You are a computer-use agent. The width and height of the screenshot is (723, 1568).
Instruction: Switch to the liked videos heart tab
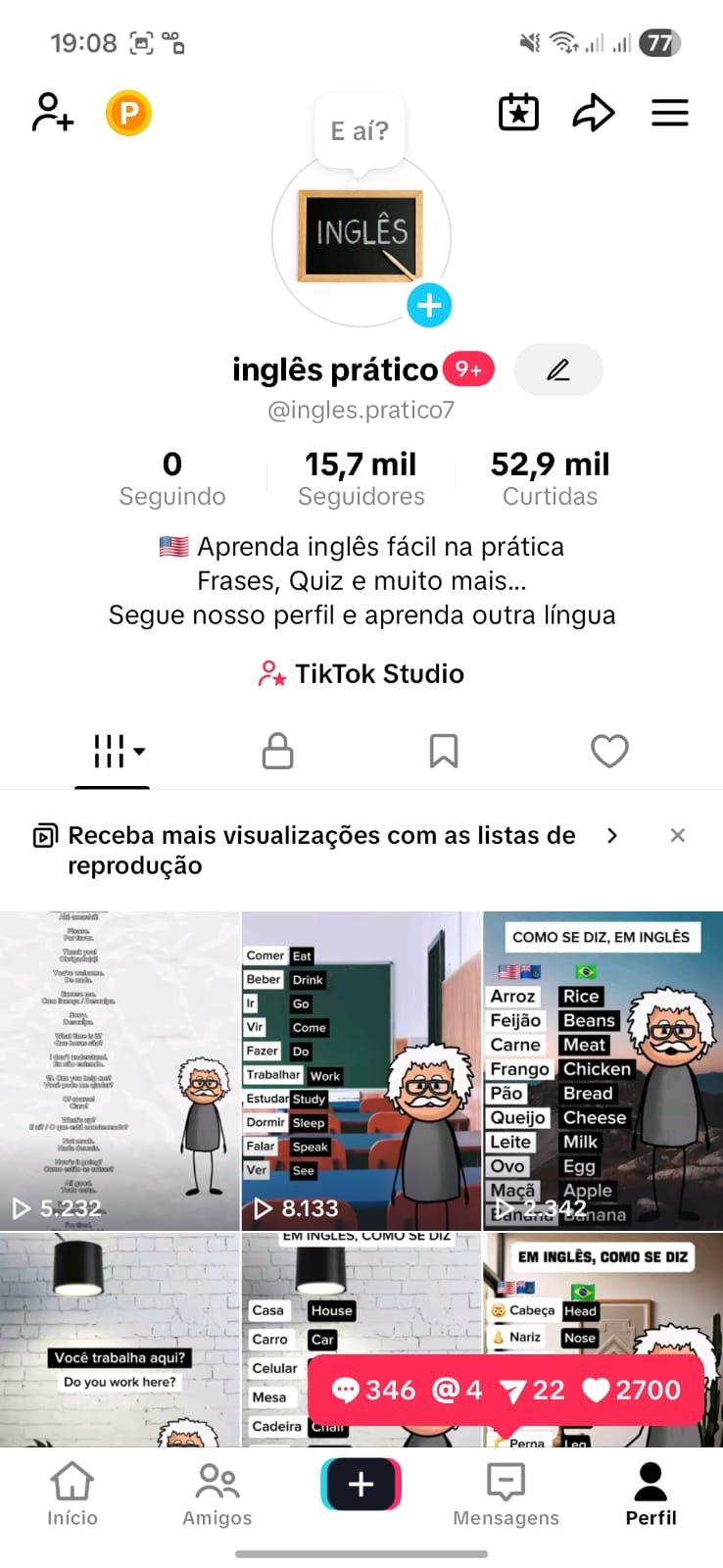[609, 752]
